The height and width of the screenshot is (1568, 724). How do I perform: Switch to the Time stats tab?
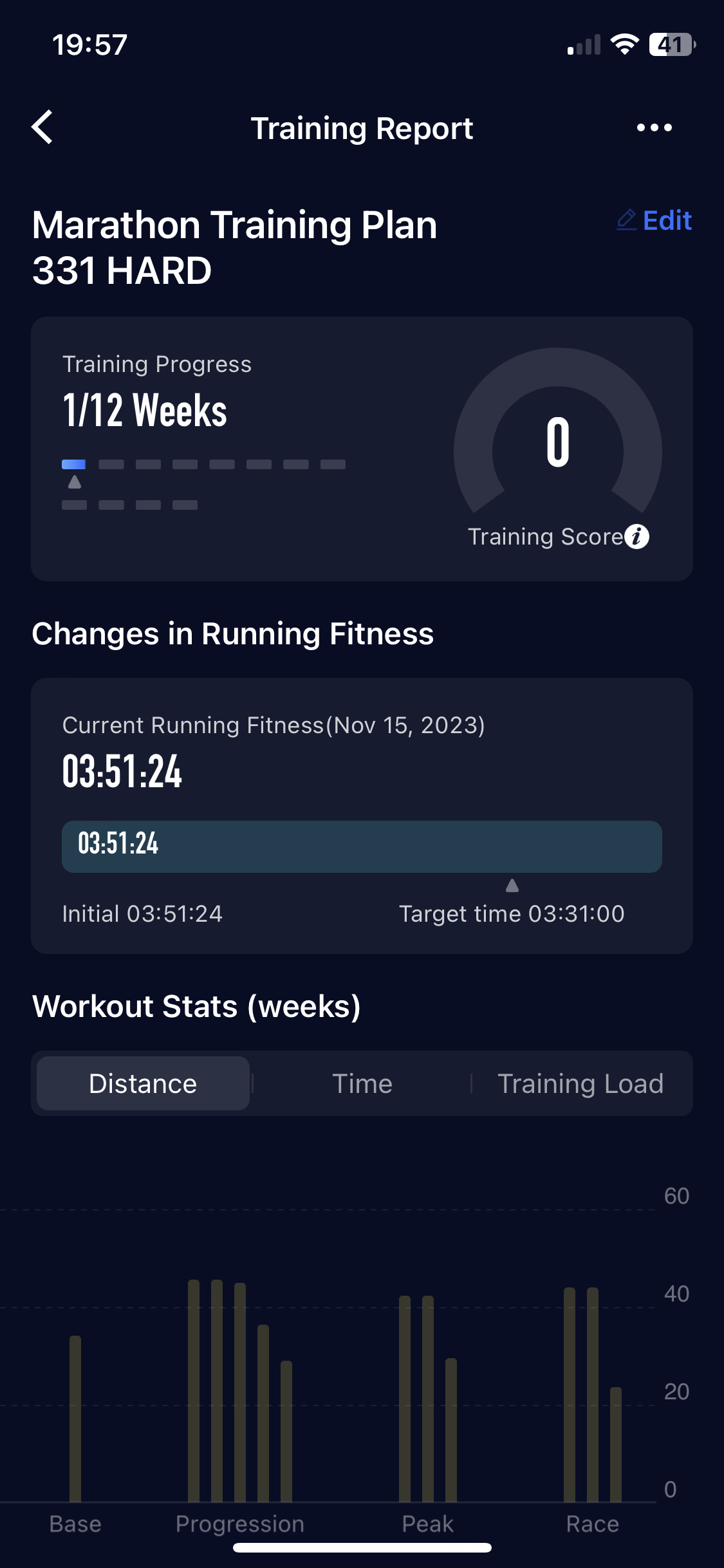[362, 1084]
